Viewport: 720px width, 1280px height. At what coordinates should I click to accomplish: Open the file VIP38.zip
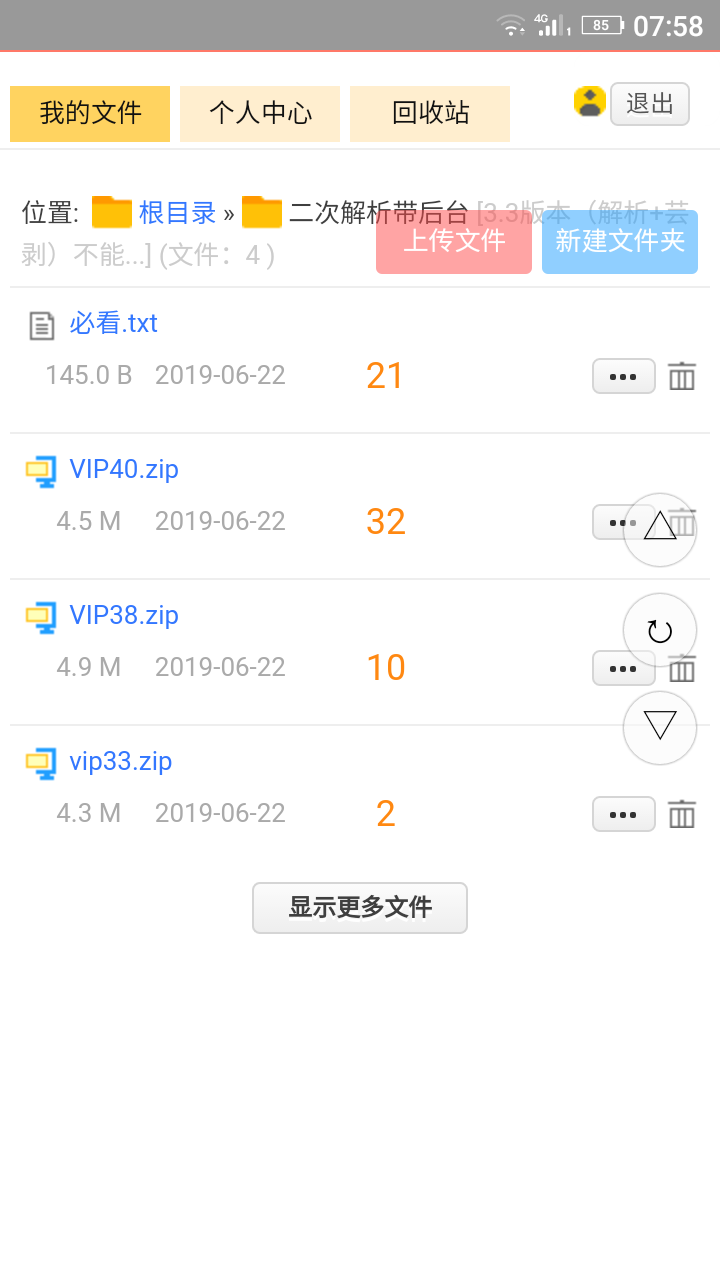(124, 615)
